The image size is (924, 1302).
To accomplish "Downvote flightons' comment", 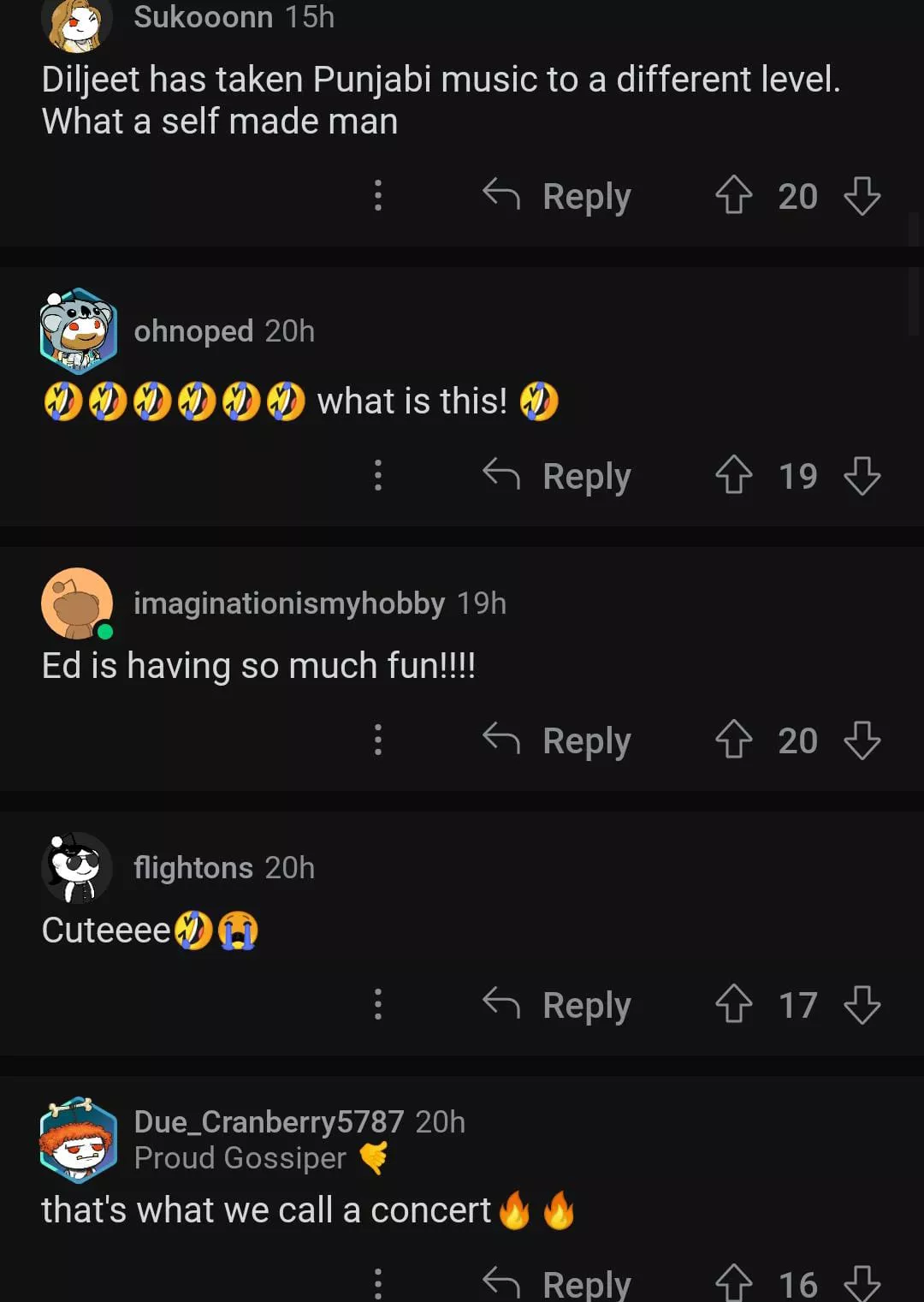I will (x=862, y=1005).
